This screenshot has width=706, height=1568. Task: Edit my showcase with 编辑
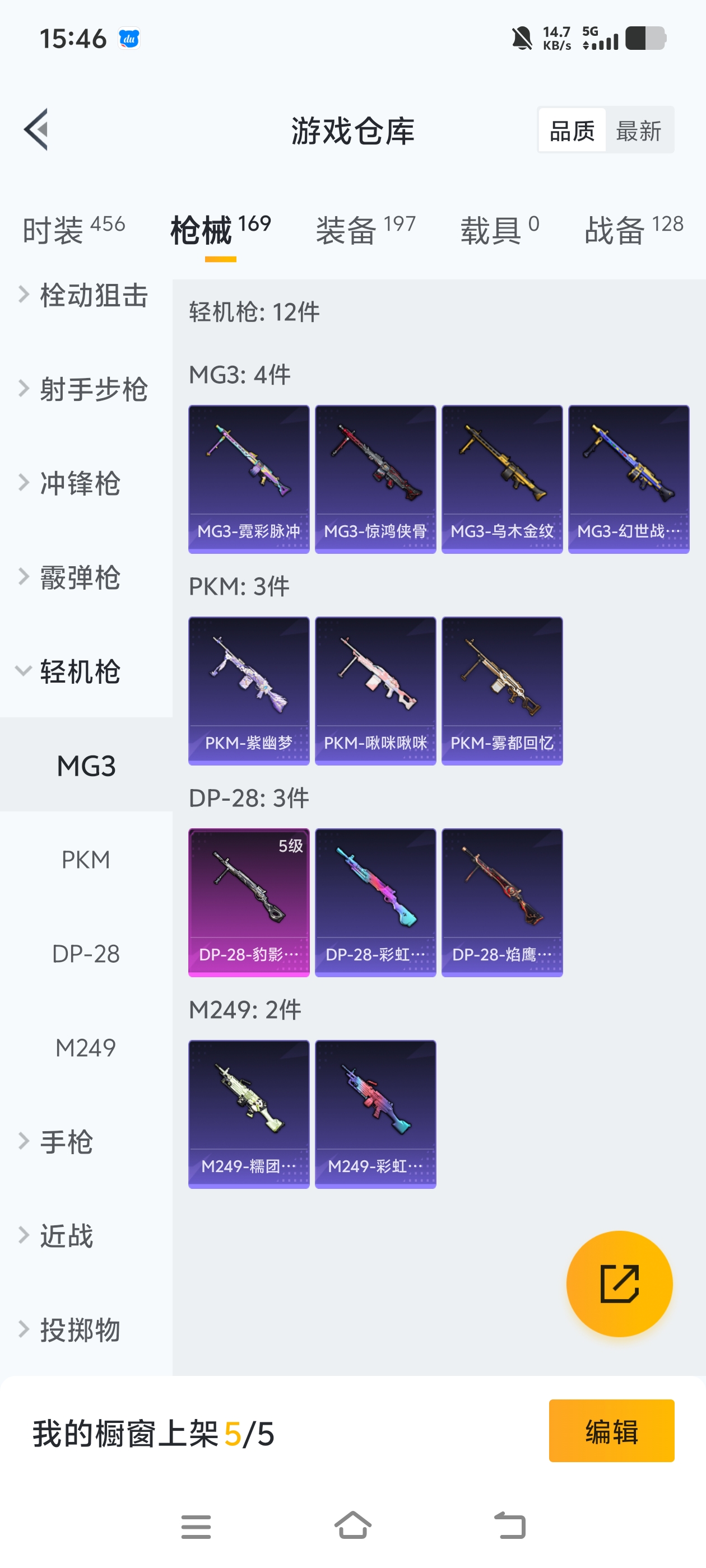tap(611, 1431)
